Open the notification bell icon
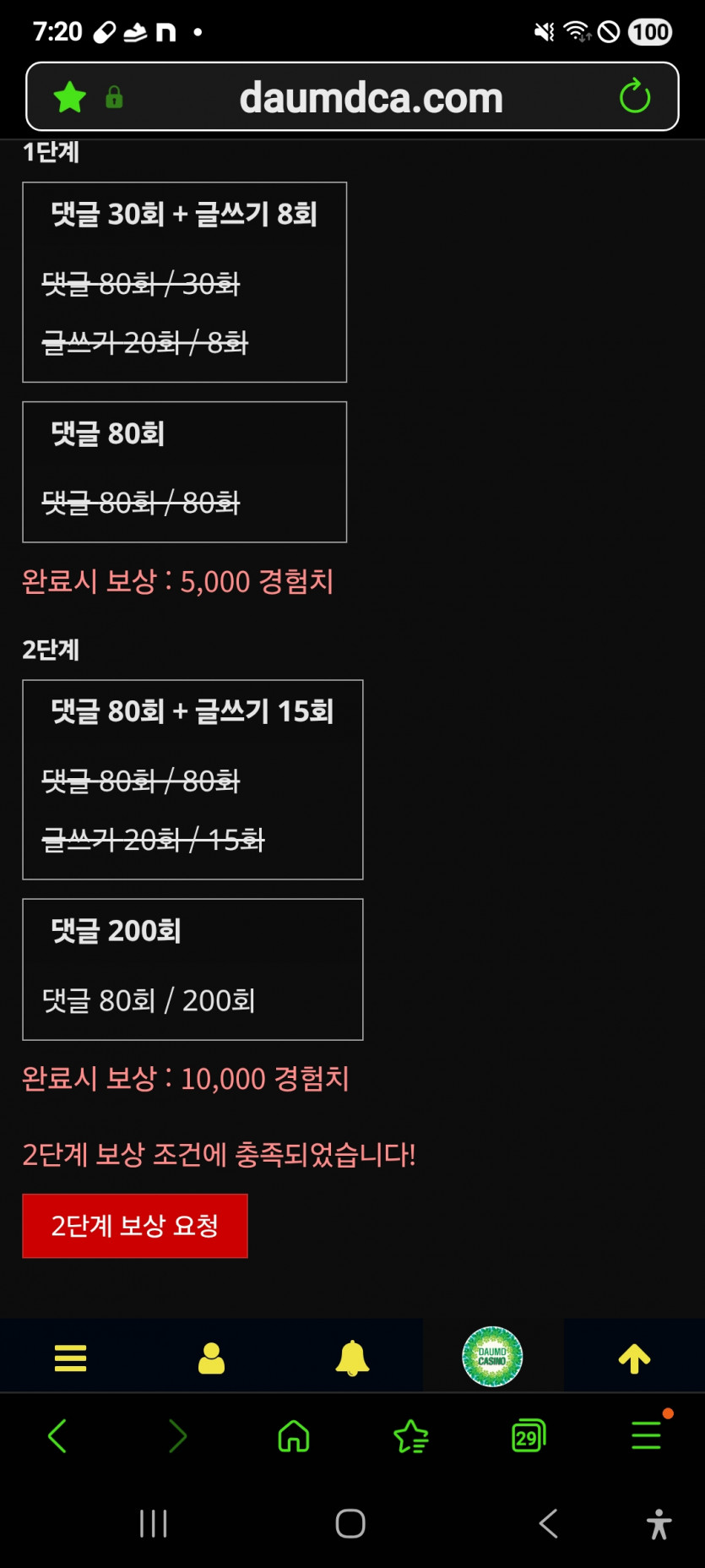Image resolution: width=705 pixels, height=1568 pixels. (351, 1356)
